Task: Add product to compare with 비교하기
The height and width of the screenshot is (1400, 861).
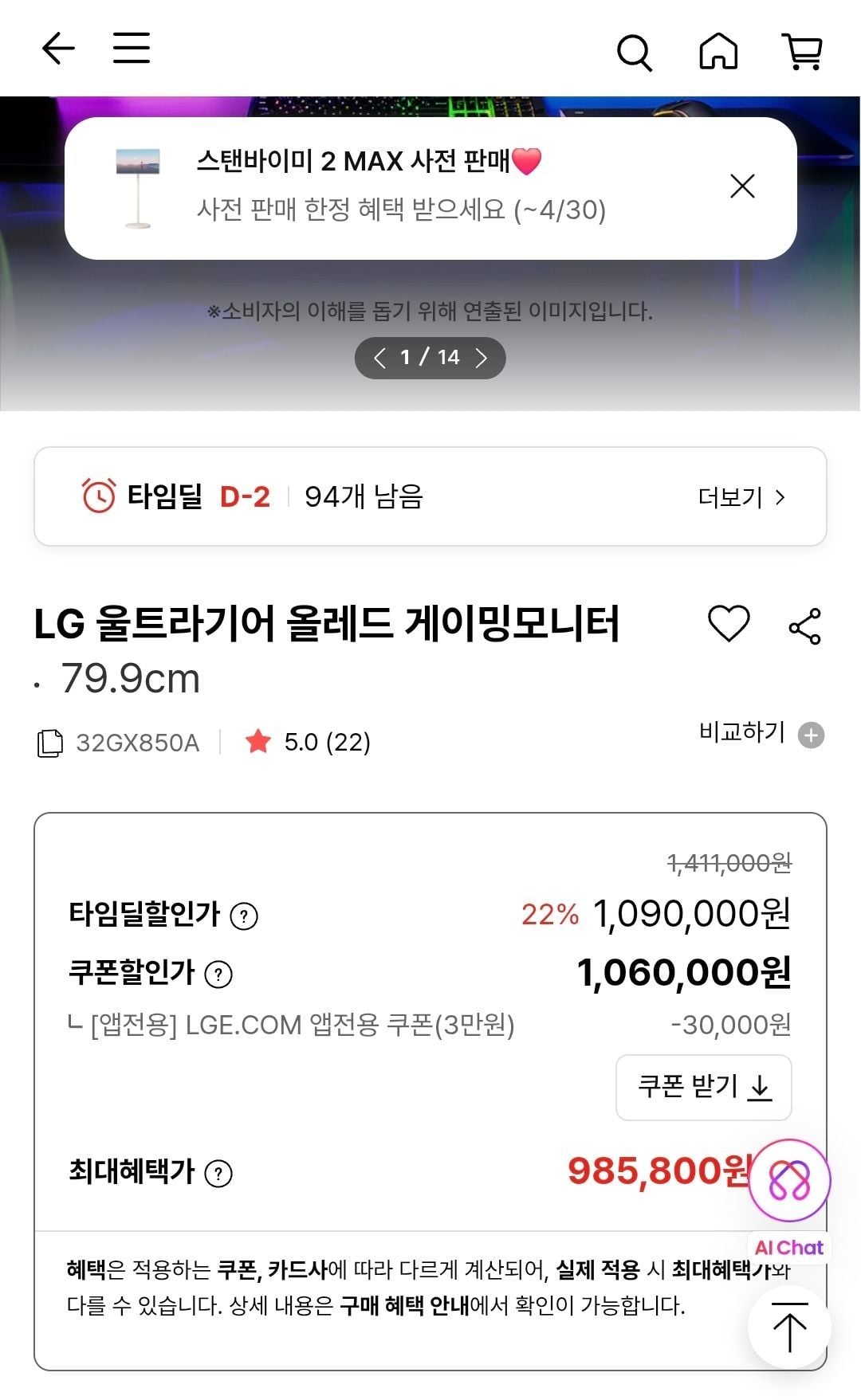Action: [x=761, y=733]
